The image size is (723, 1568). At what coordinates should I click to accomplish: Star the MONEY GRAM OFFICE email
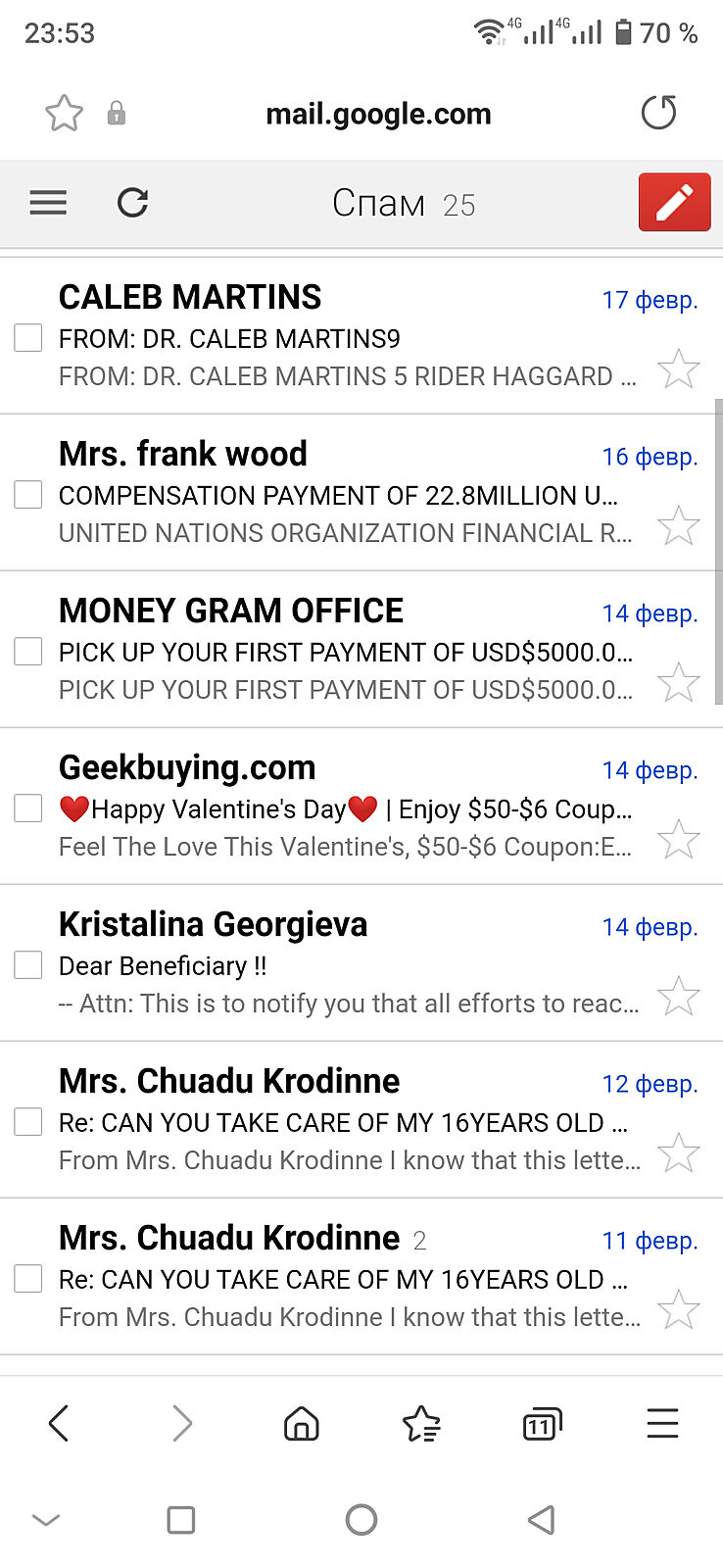(678, 683)
